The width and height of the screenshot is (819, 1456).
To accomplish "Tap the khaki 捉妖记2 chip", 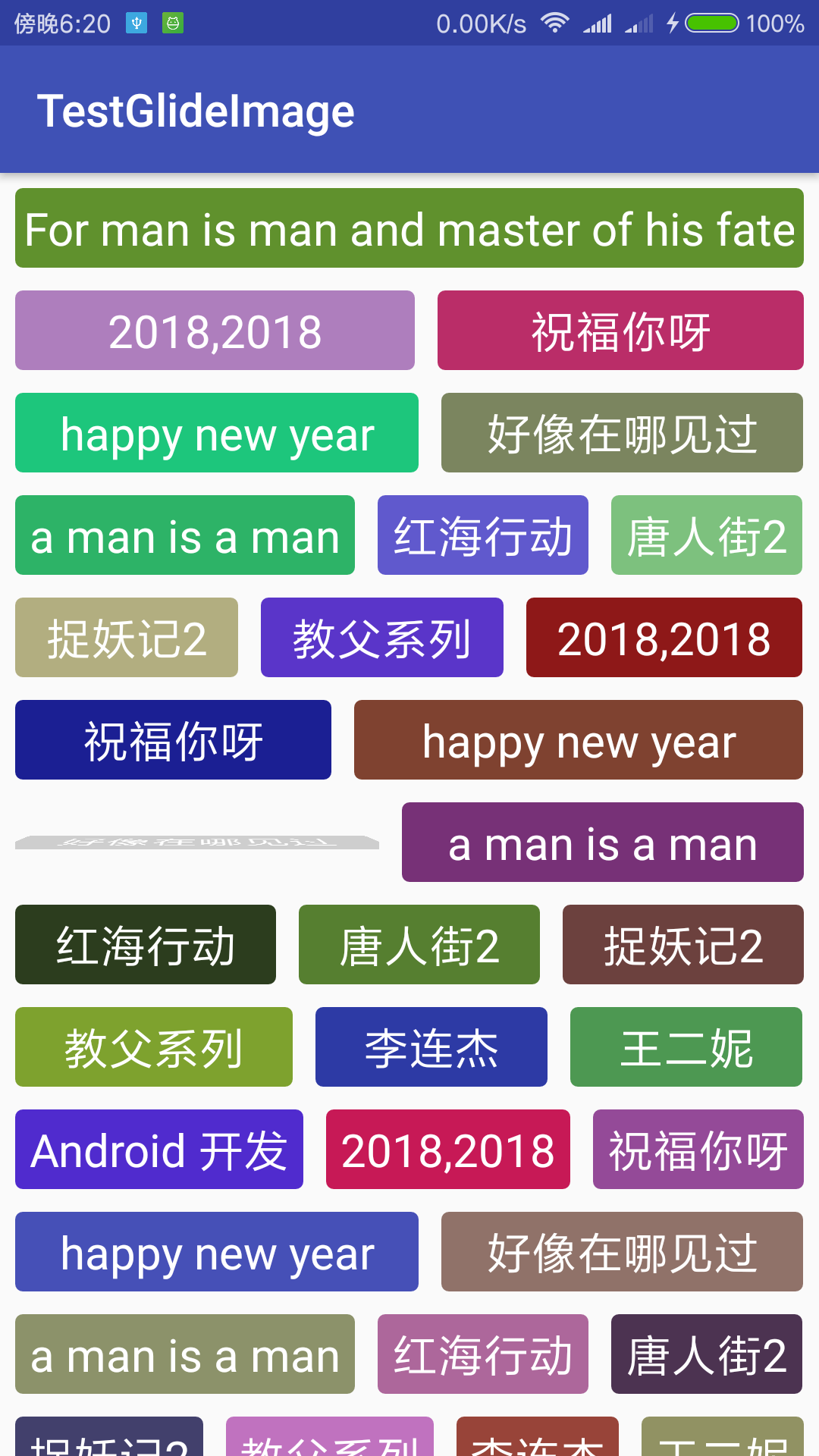I will coord(127,637).
